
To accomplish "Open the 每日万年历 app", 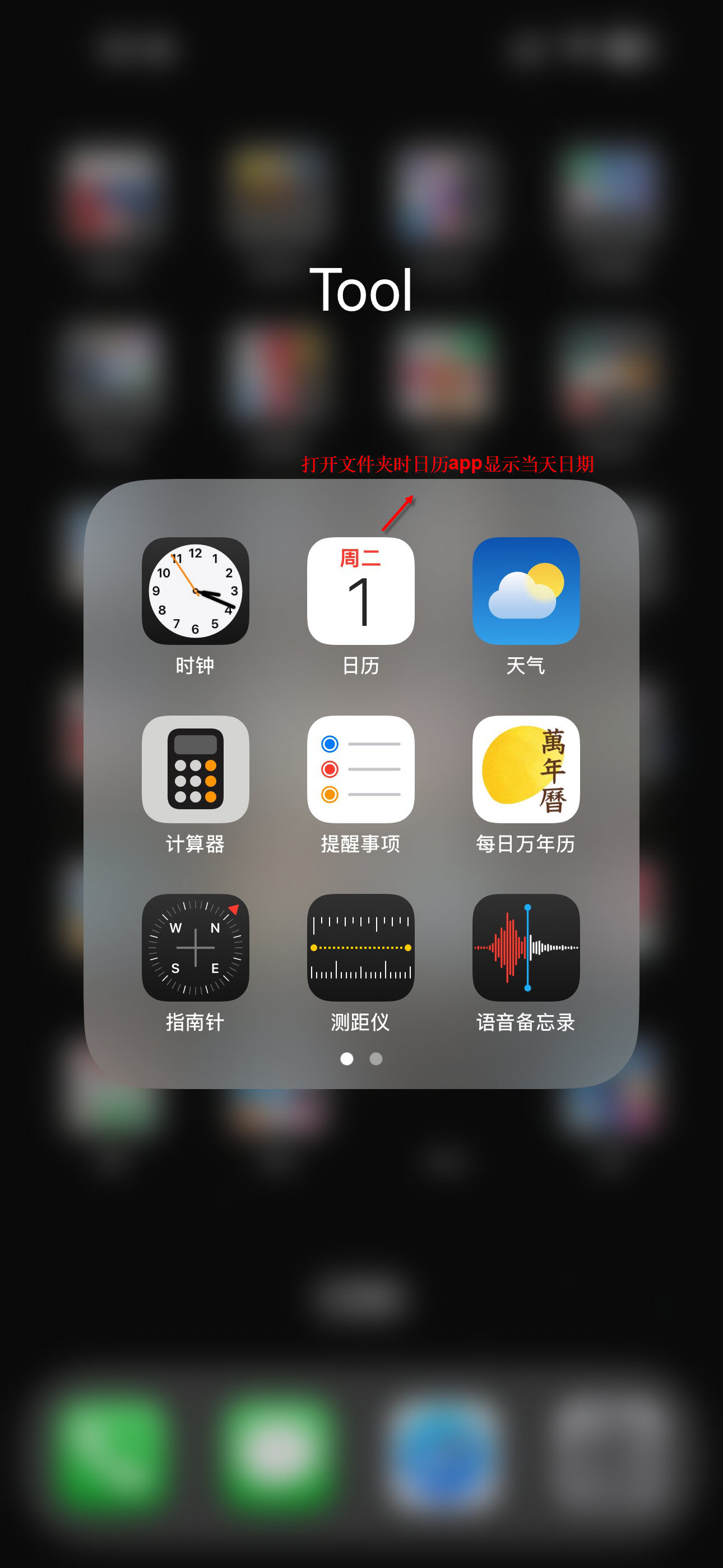I will pyautogui.click(x=526, y=769).
